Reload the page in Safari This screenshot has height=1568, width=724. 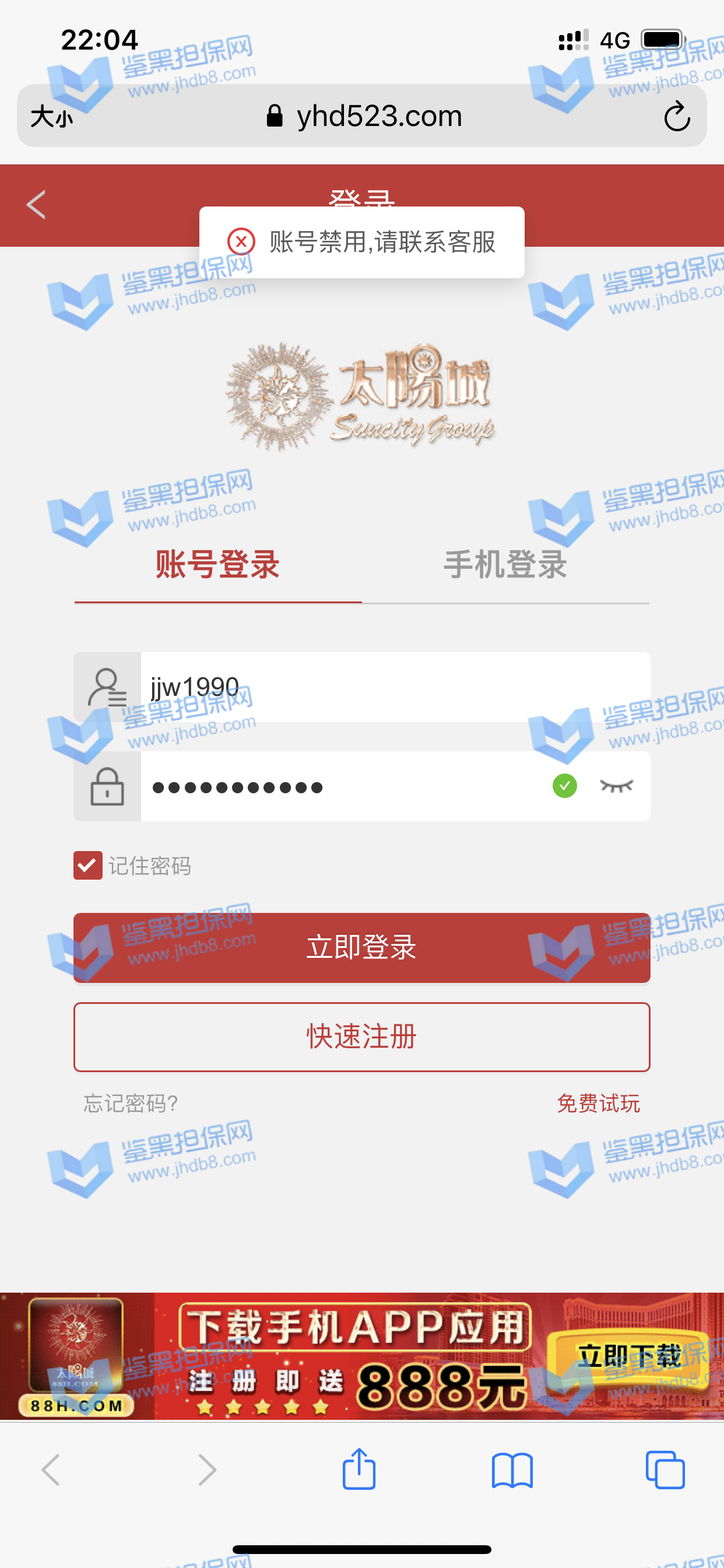pyautogui.click(x=677, y=116)
